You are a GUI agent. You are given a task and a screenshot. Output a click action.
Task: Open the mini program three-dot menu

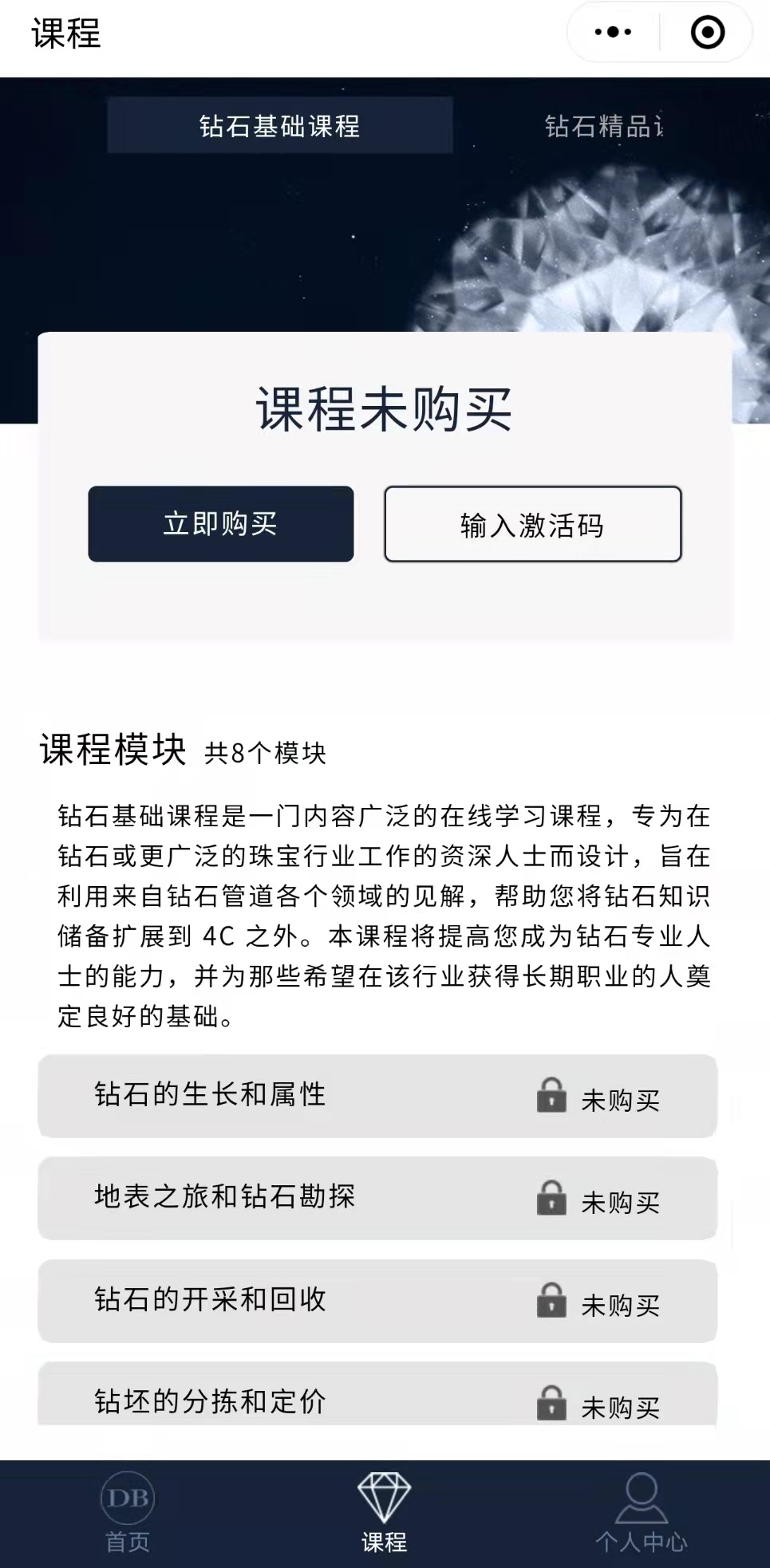(x=613, y=33)
